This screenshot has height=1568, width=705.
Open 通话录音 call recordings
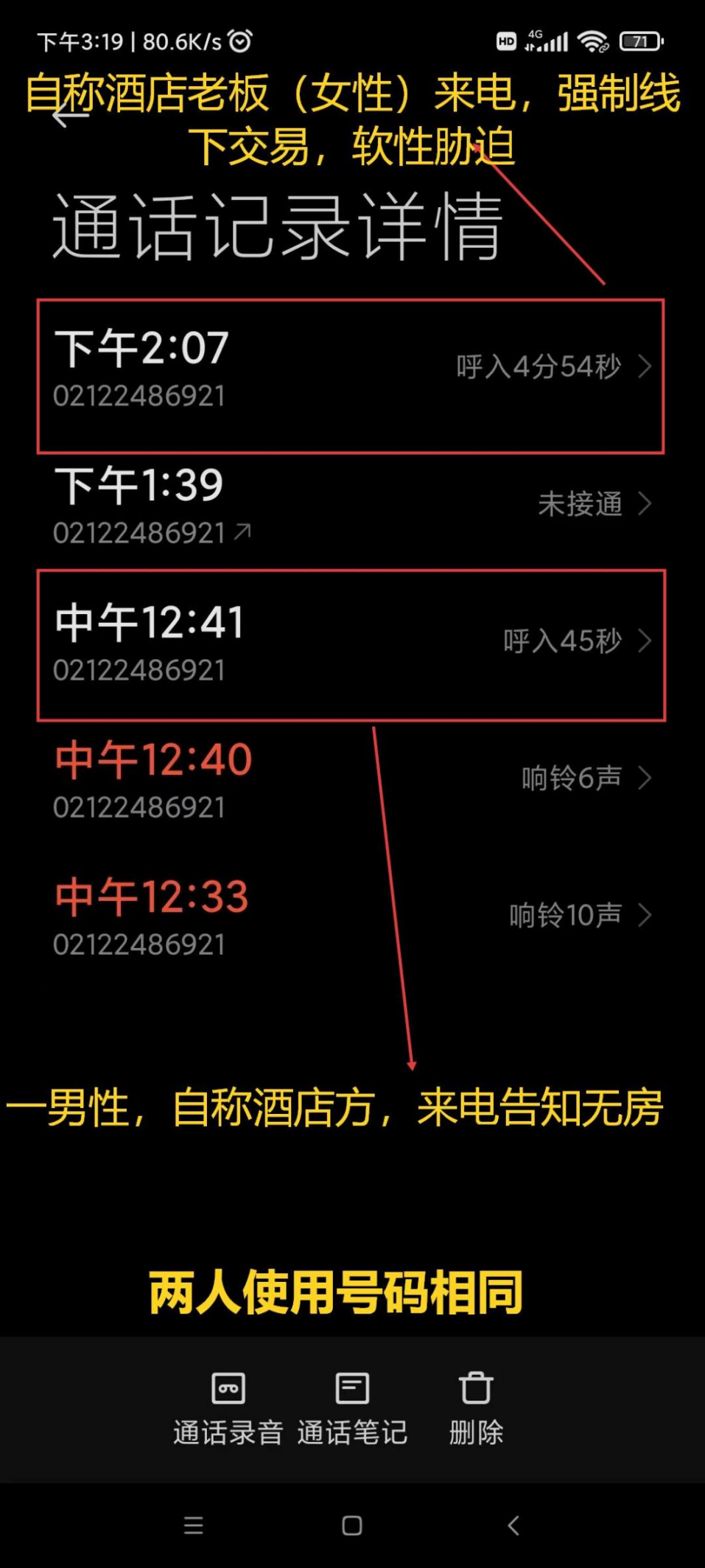[x=228, y=1410]
